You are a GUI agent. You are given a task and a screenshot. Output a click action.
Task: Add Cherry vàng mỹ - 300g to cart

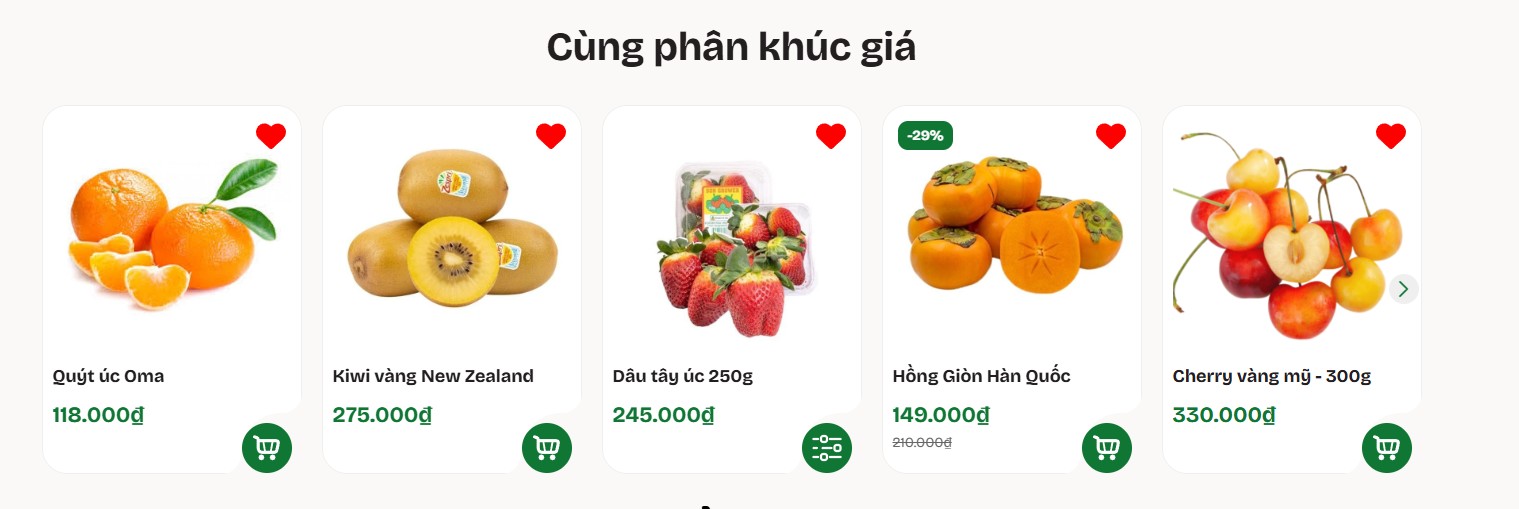1387,448
